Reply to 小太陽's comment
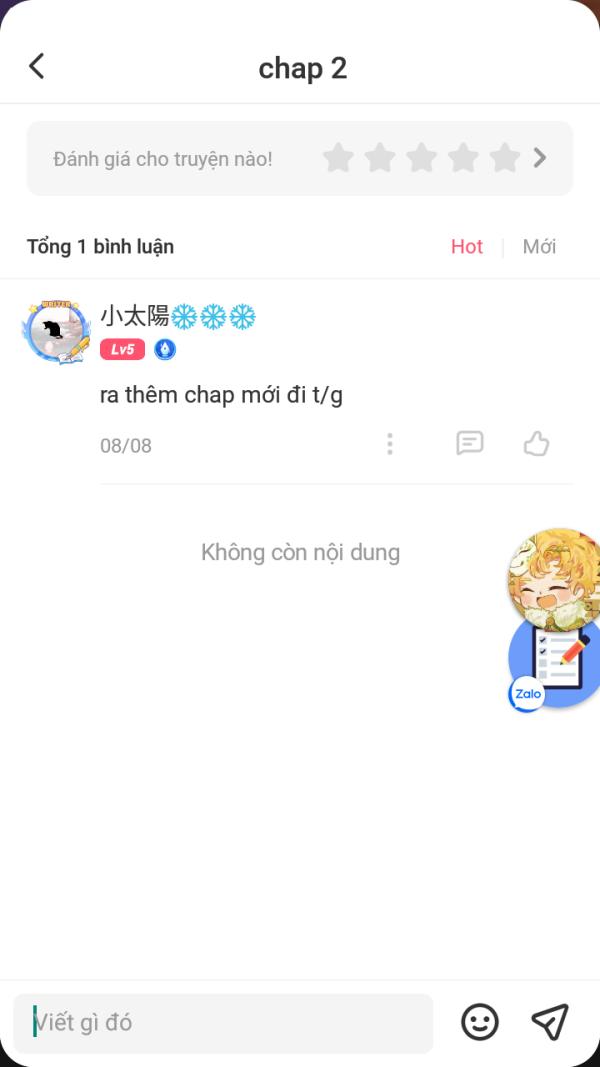The width and height of the screenshot is (600, 1067). [x=469, y=444]
